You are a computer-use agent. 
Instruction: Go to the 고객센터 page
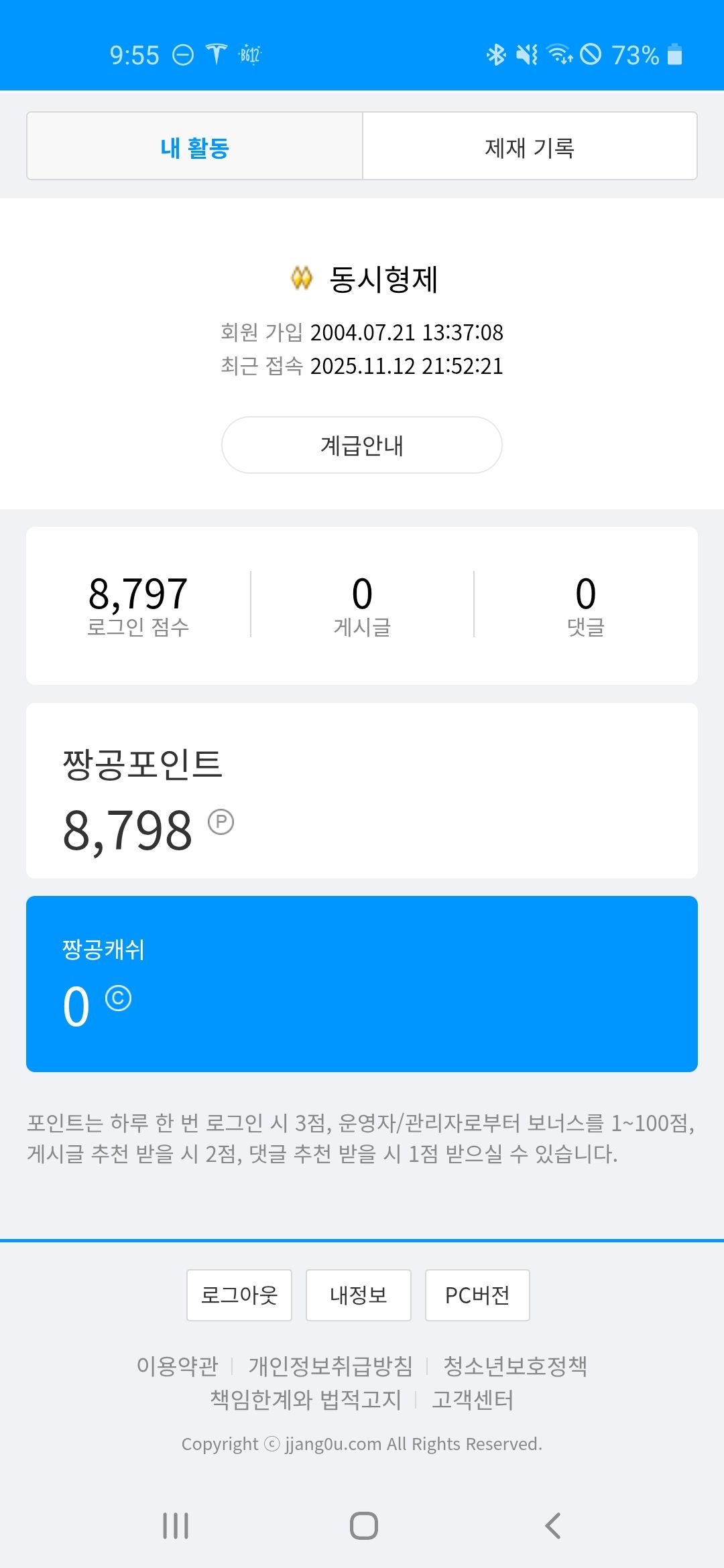tap(473, 1400)
